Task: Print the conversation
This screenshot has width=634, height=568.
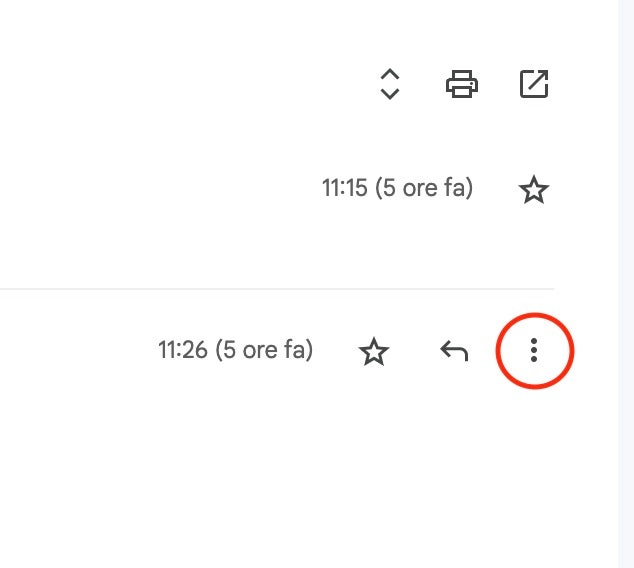Action: pos(461,84)
